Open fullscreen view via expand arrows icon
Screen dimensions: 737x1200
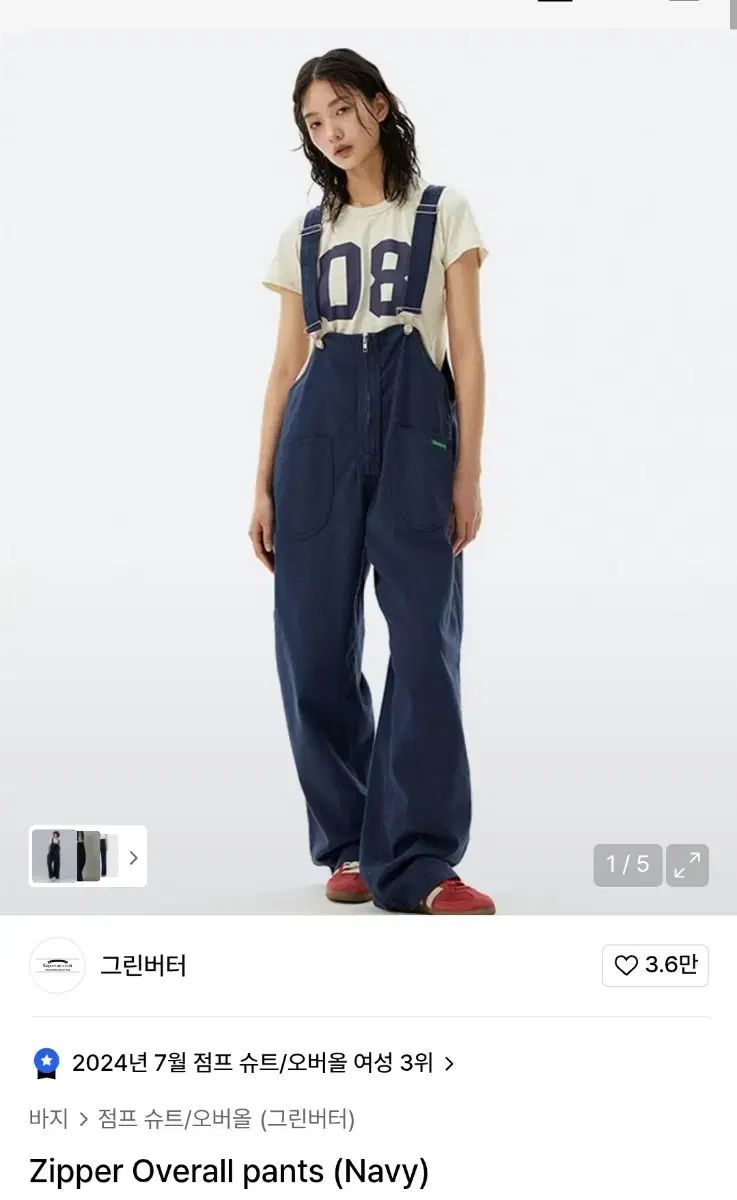click(x=686, y=865)
